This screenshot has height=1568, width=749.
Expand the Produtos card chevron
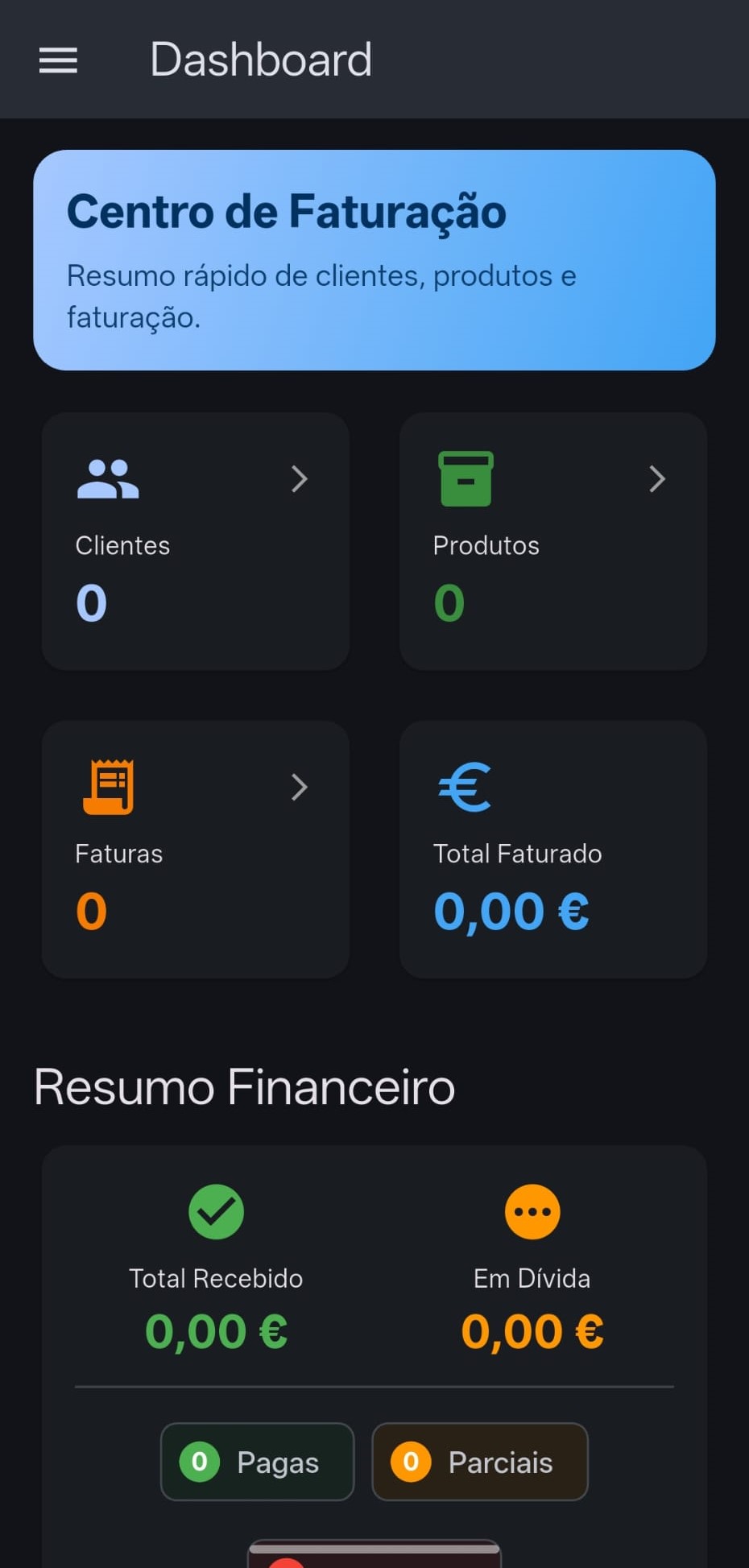656,479
